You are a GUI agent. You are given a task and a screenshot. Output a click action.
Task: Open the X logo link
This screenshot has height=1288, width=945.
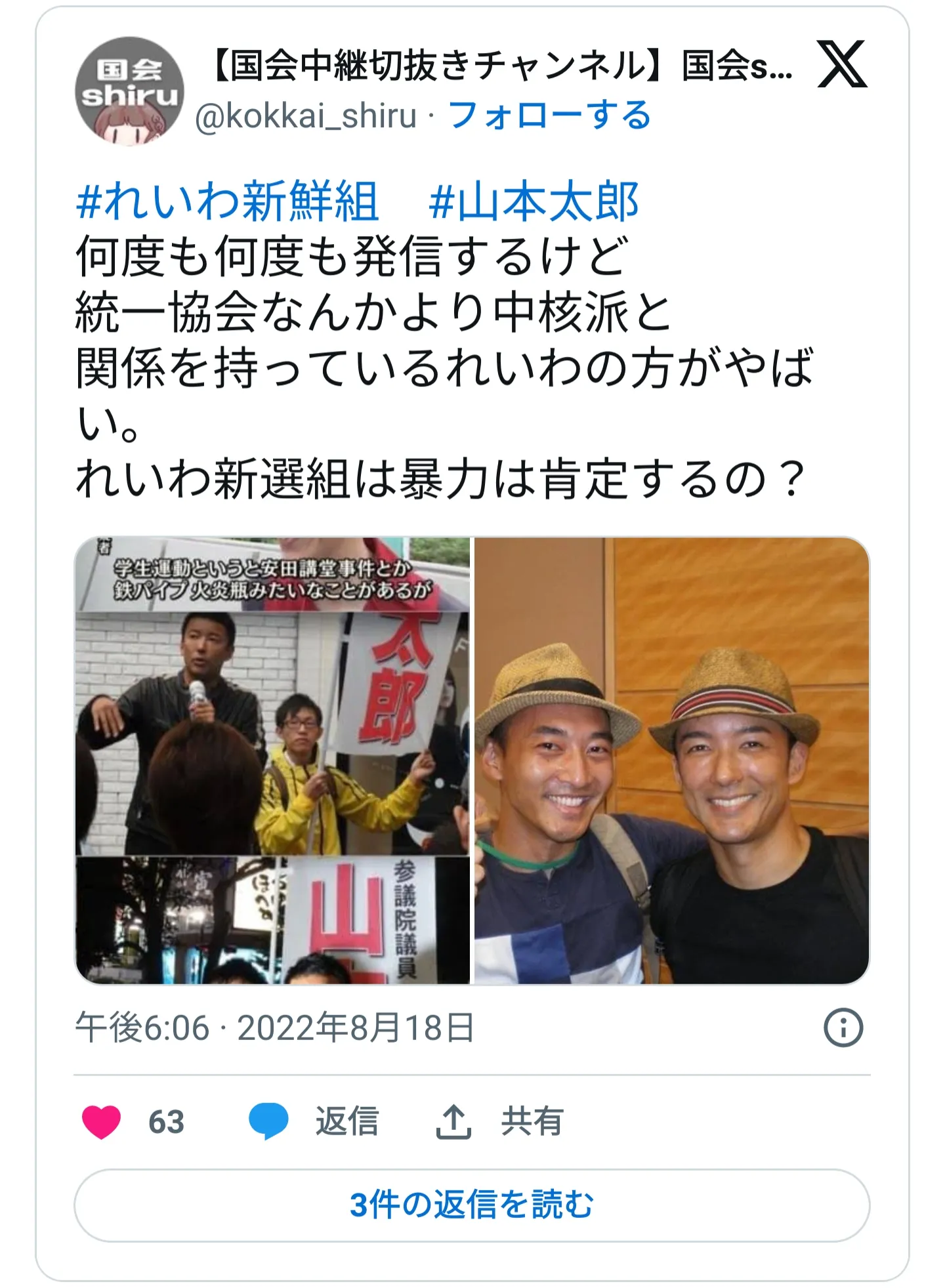[x=841, y=64]
